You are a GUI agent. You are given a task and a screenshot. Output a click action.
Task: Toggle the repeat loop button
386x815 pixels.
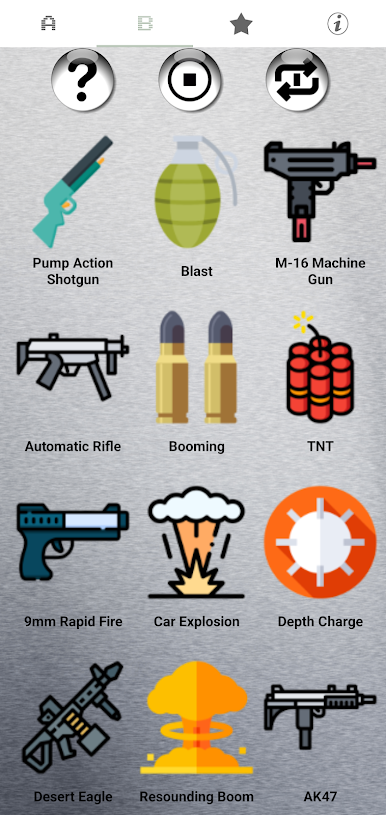(298, 80)
